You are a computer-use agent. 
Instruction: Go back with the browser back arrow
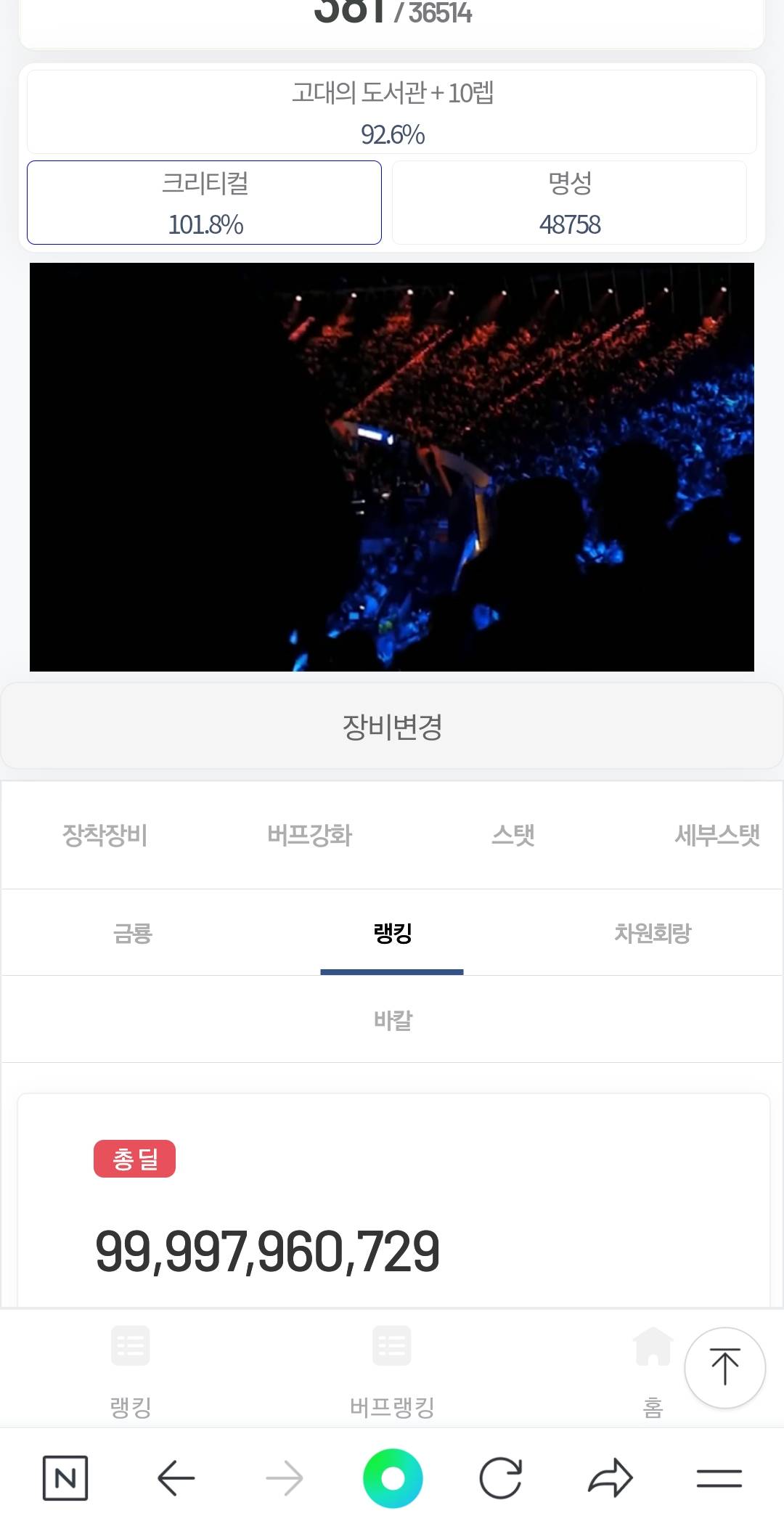(176, 1477)
